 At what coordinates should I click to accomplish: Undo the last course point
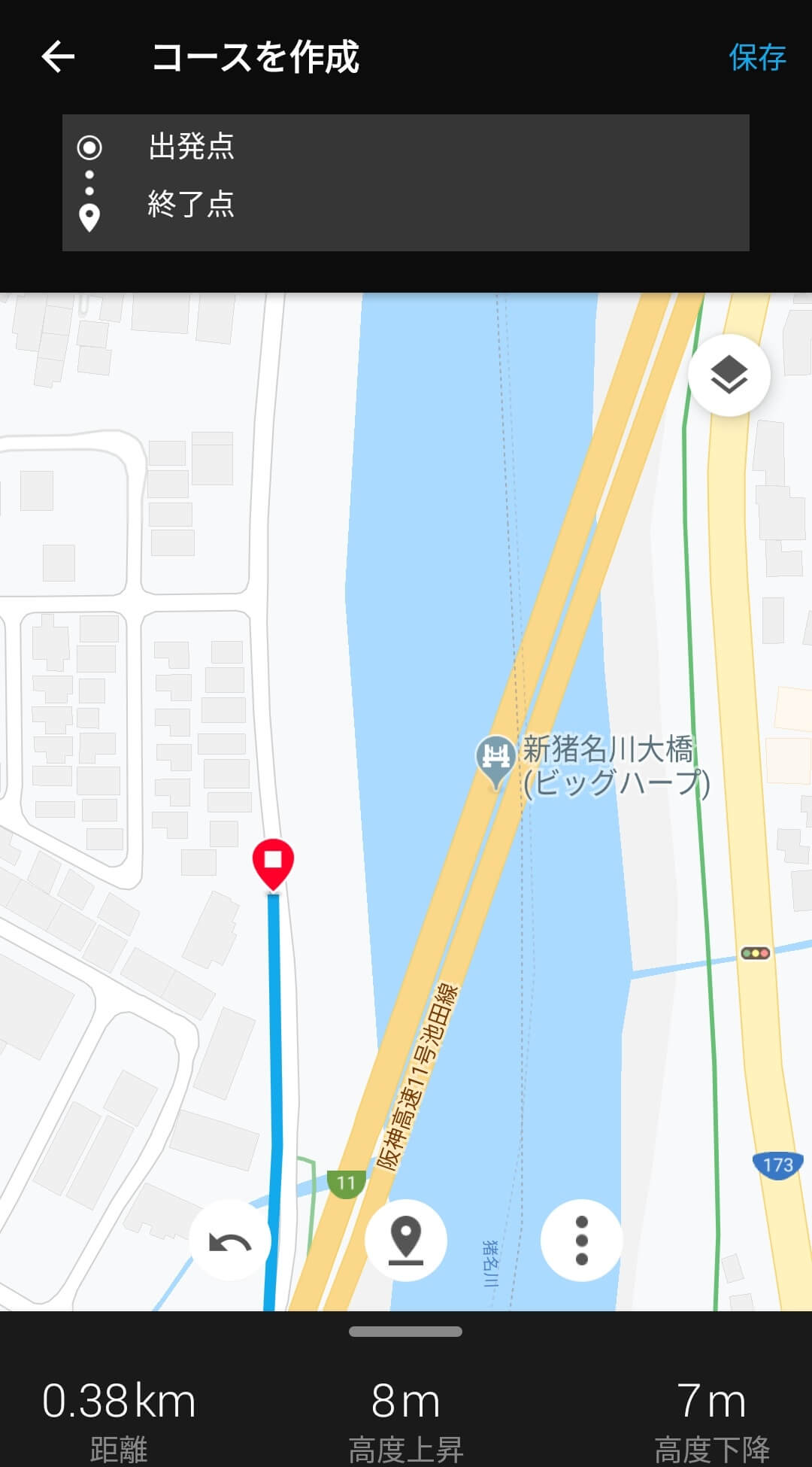coord(230,1241)
